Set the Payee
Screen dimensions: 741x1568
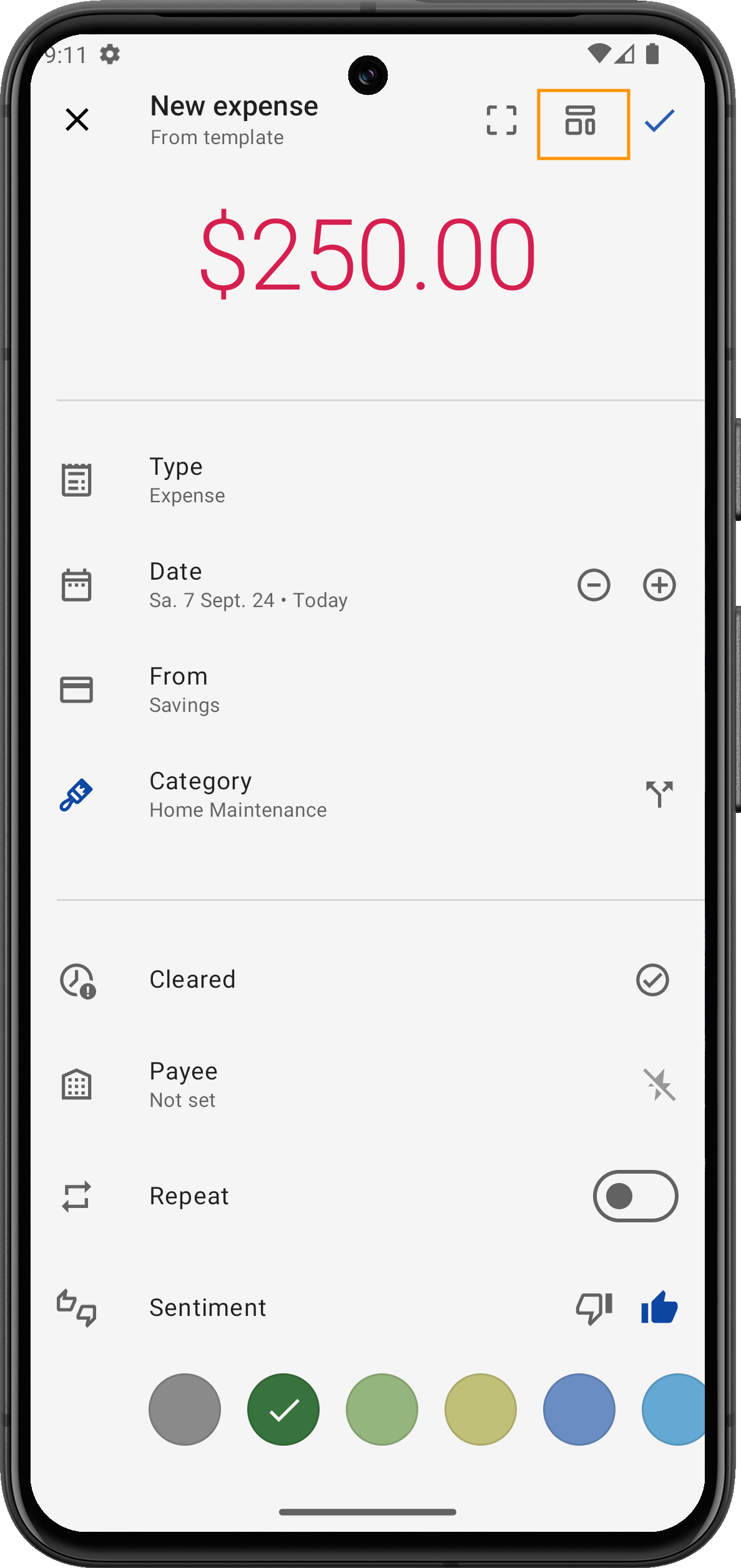[x=250, y=1085]
